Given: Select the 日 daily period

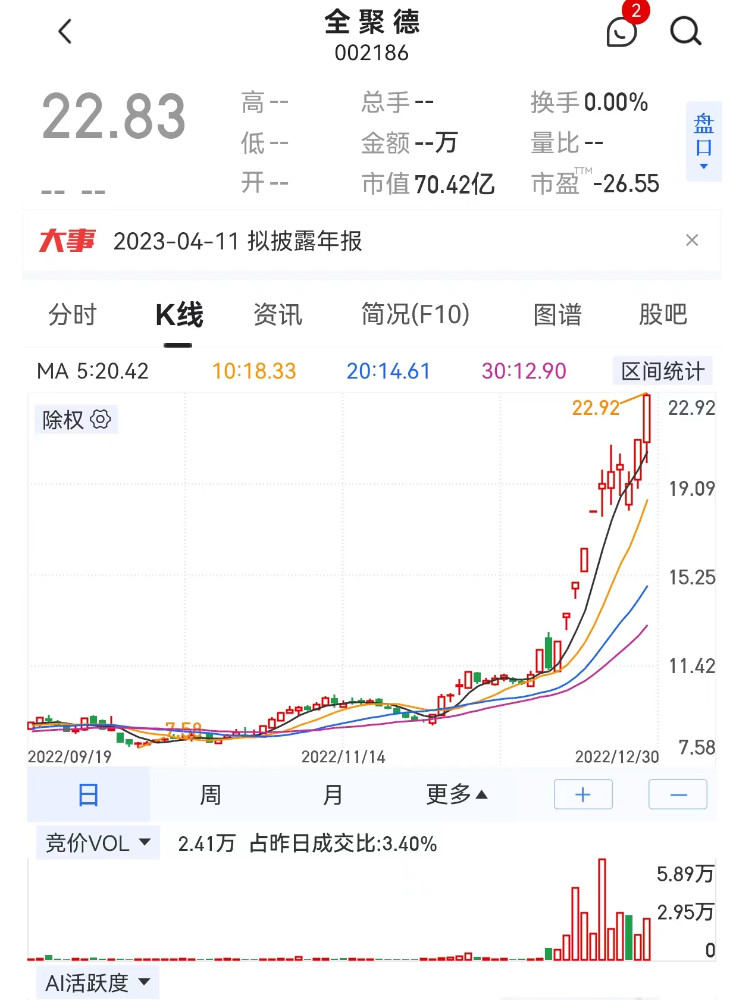Looking at the screenshot, I should pyautogui.click(x=88, y=795).
